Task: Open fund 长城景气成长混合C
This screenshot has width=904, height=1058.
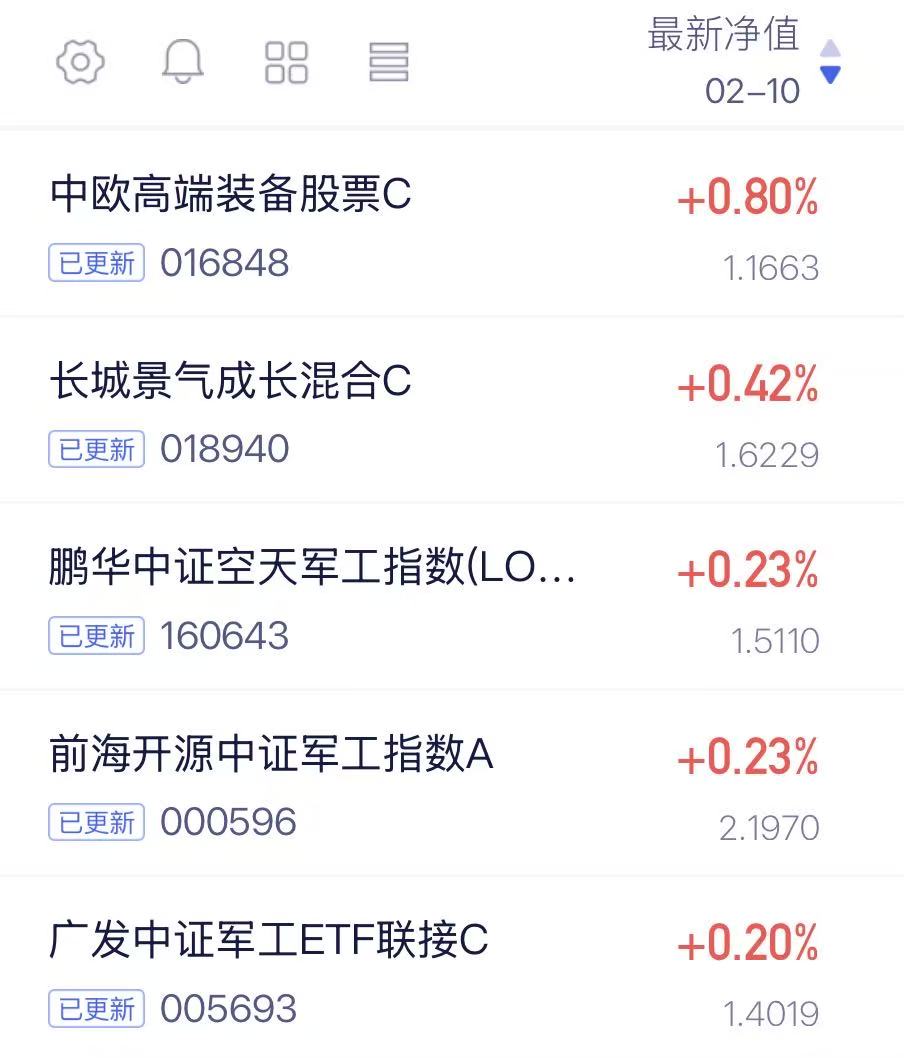Action: pyautogui.click(x=452, y=411)
